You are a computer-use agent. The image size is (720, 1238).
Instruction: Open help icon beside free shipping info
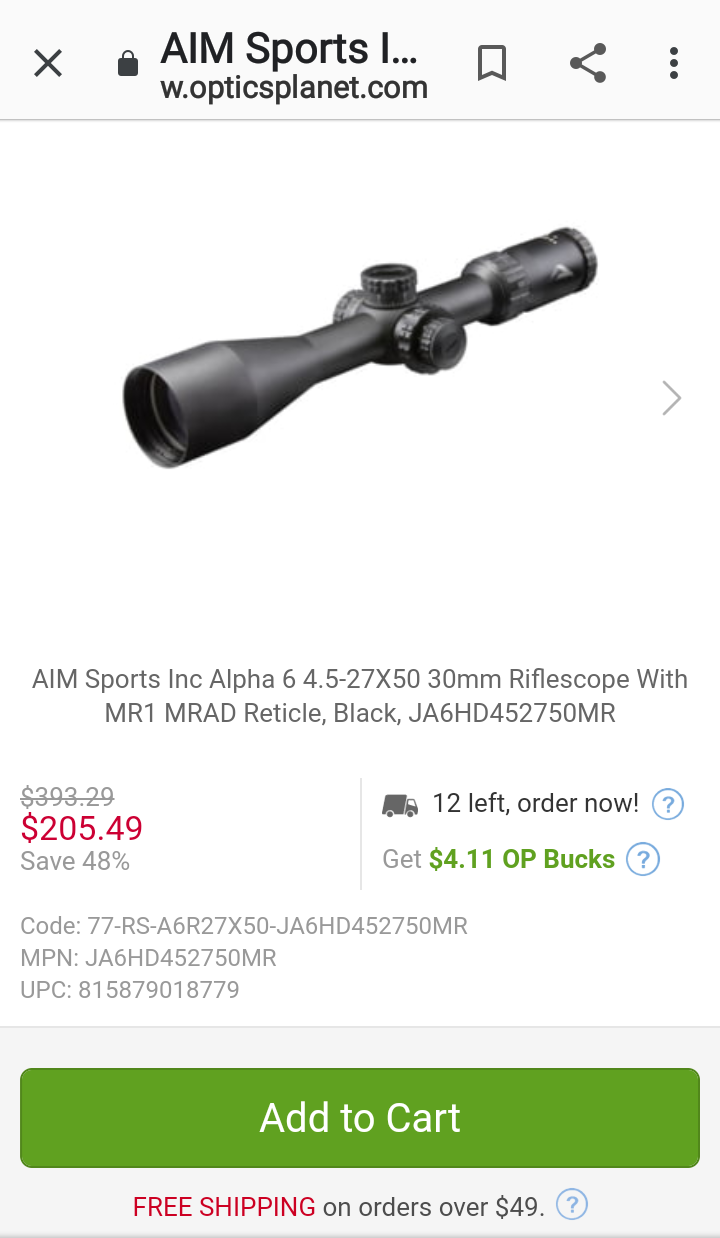pos(572,1205)
